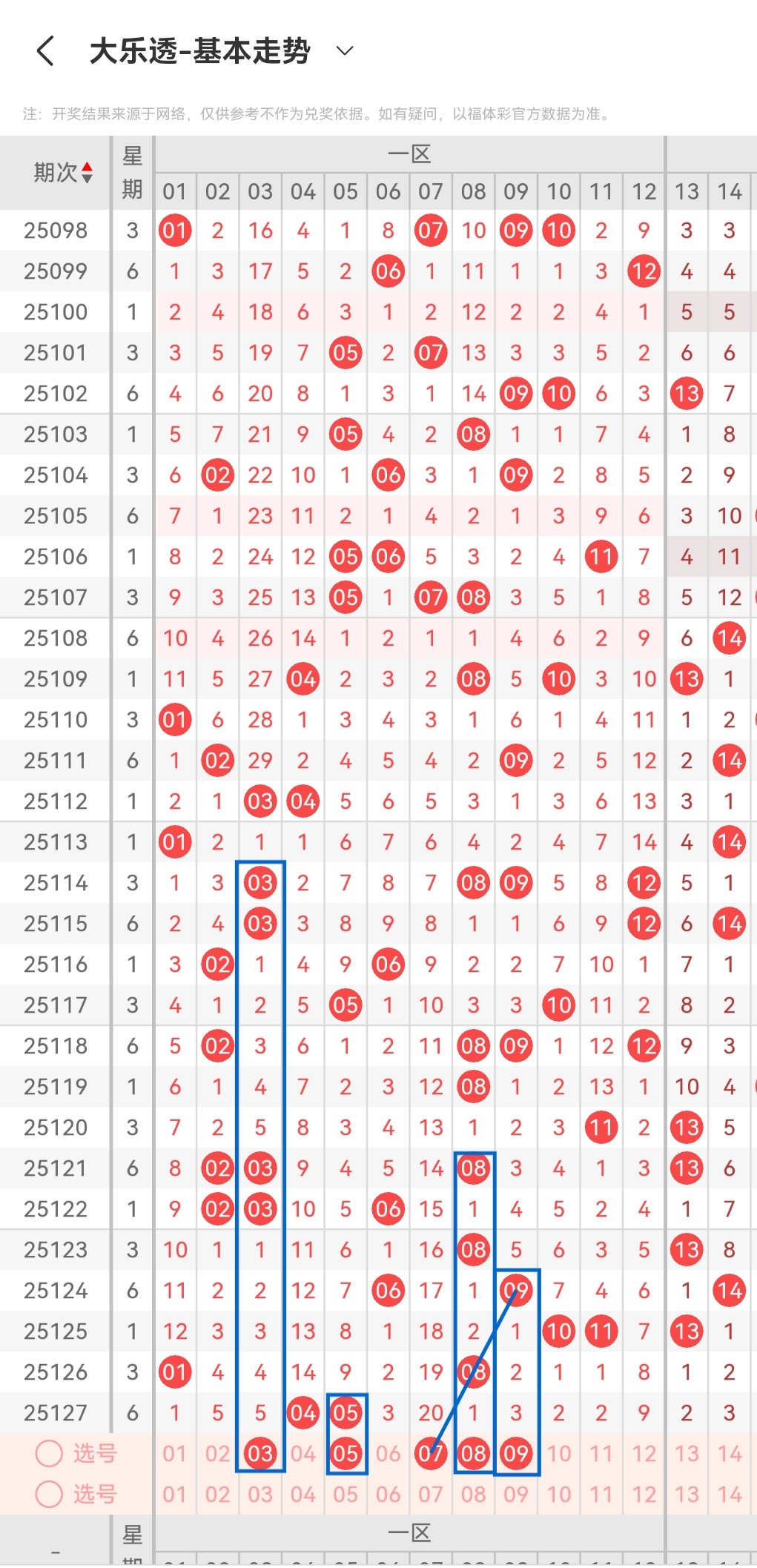Expand the 大乐透-基本走势 chart type dropdown

point(344,51)
